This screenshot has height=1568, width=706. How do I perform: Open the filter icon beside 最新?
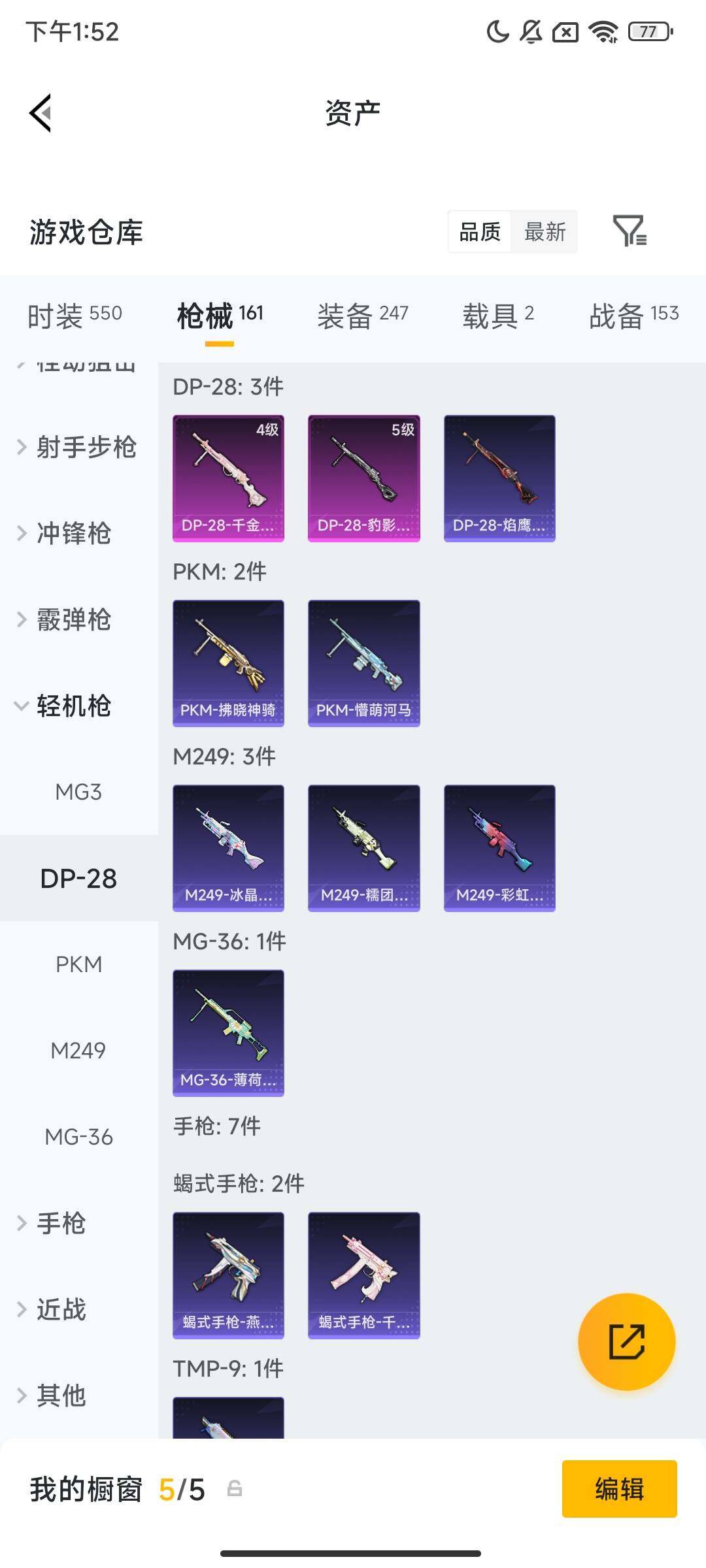[x=629, y=231]
